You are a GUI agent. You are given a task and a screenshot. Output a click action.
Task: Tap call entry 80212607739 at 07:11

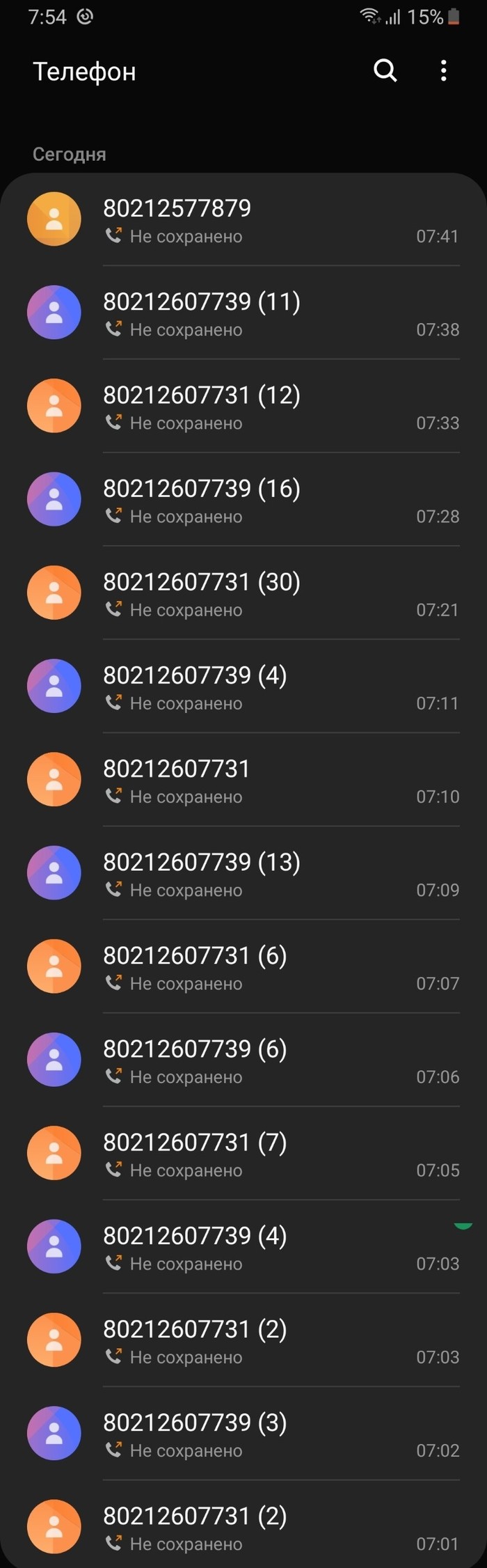click(278, 687)
